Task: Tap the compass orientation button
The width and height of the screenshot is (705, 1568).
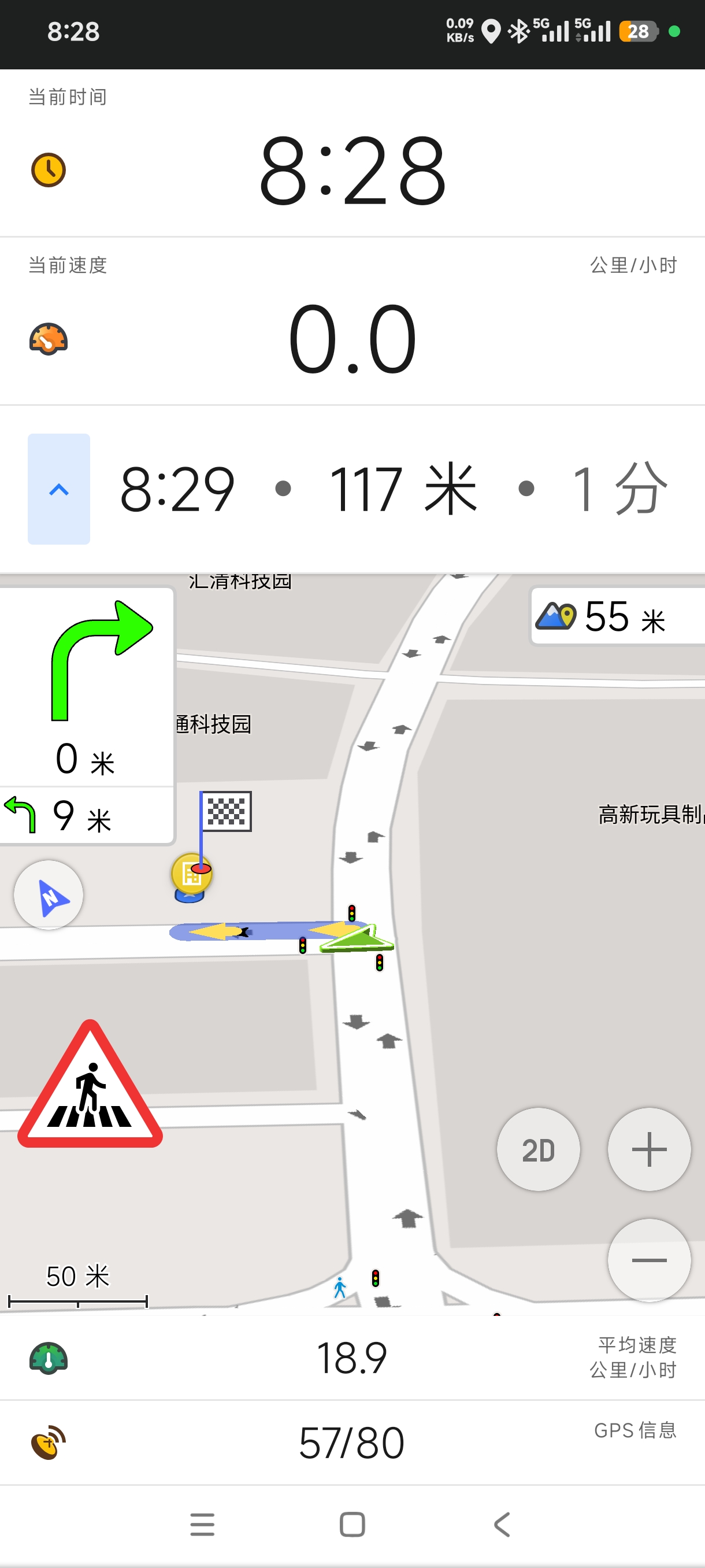Action: click(x=49, y=895)
